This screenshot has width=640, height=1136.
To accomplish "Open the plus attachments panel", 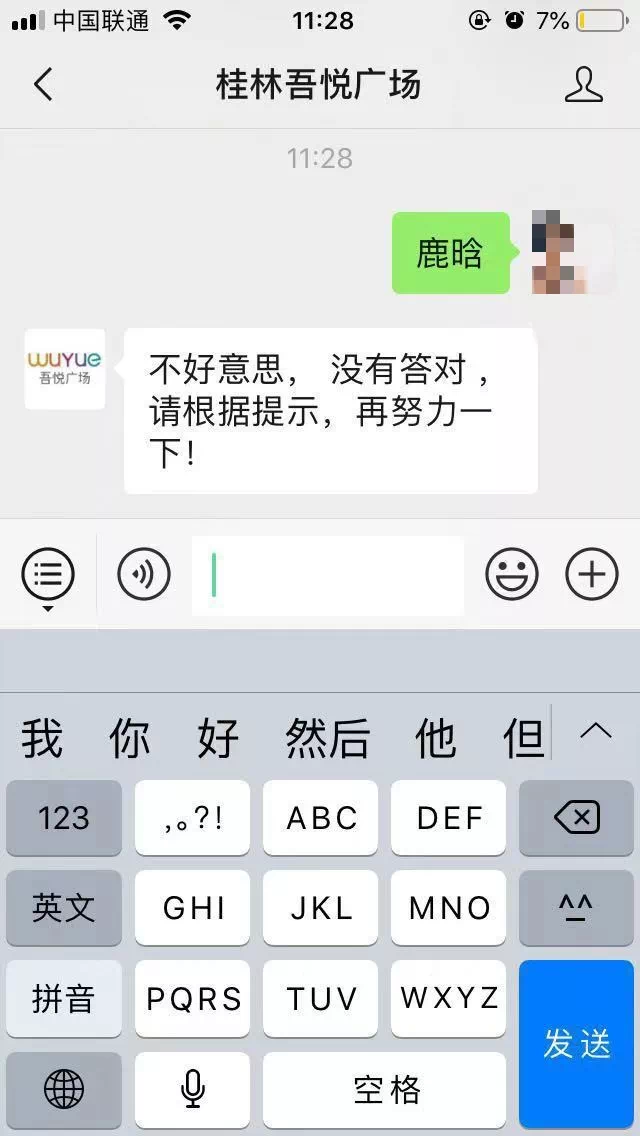I will 592,575.
